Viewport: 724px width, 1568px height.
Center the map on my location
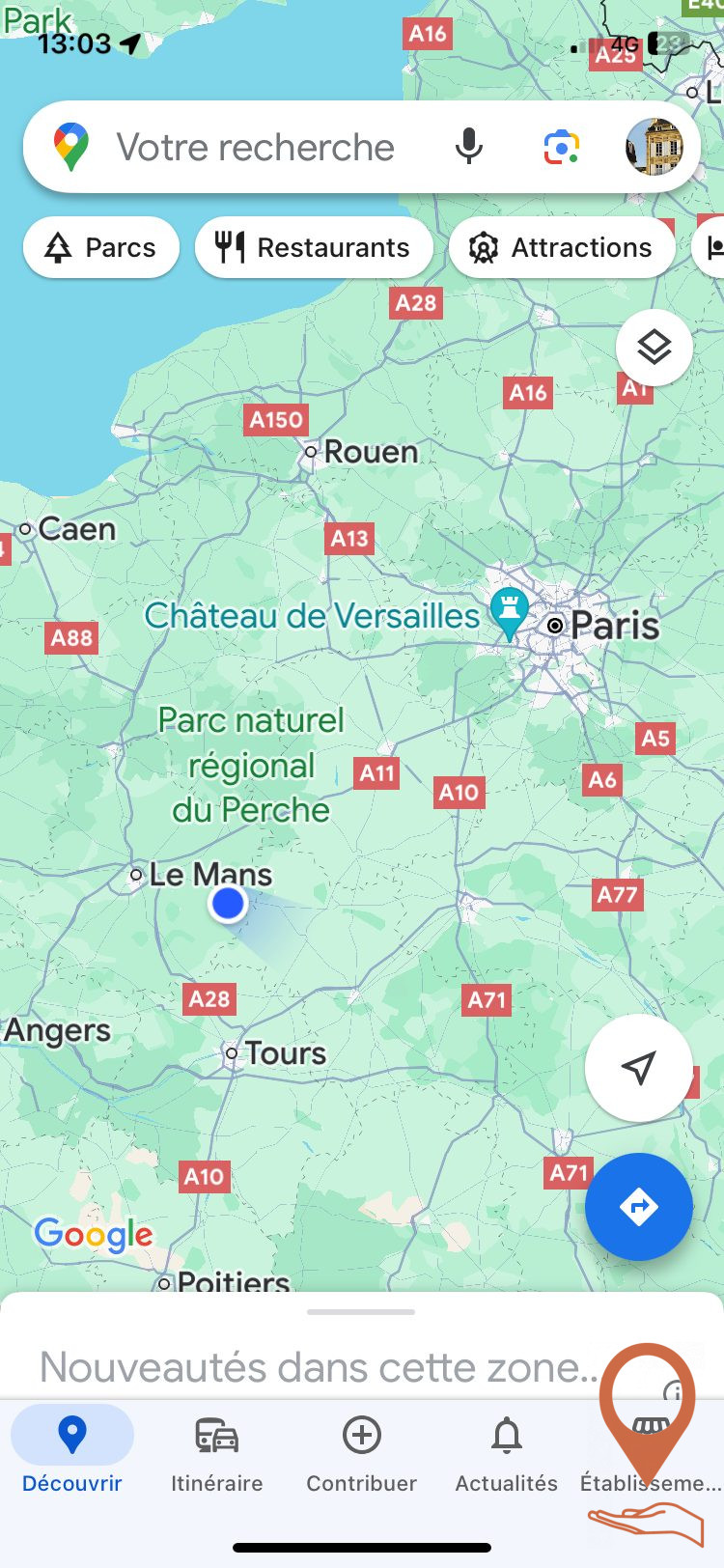pyautogui.click(x=639, y=1068)
